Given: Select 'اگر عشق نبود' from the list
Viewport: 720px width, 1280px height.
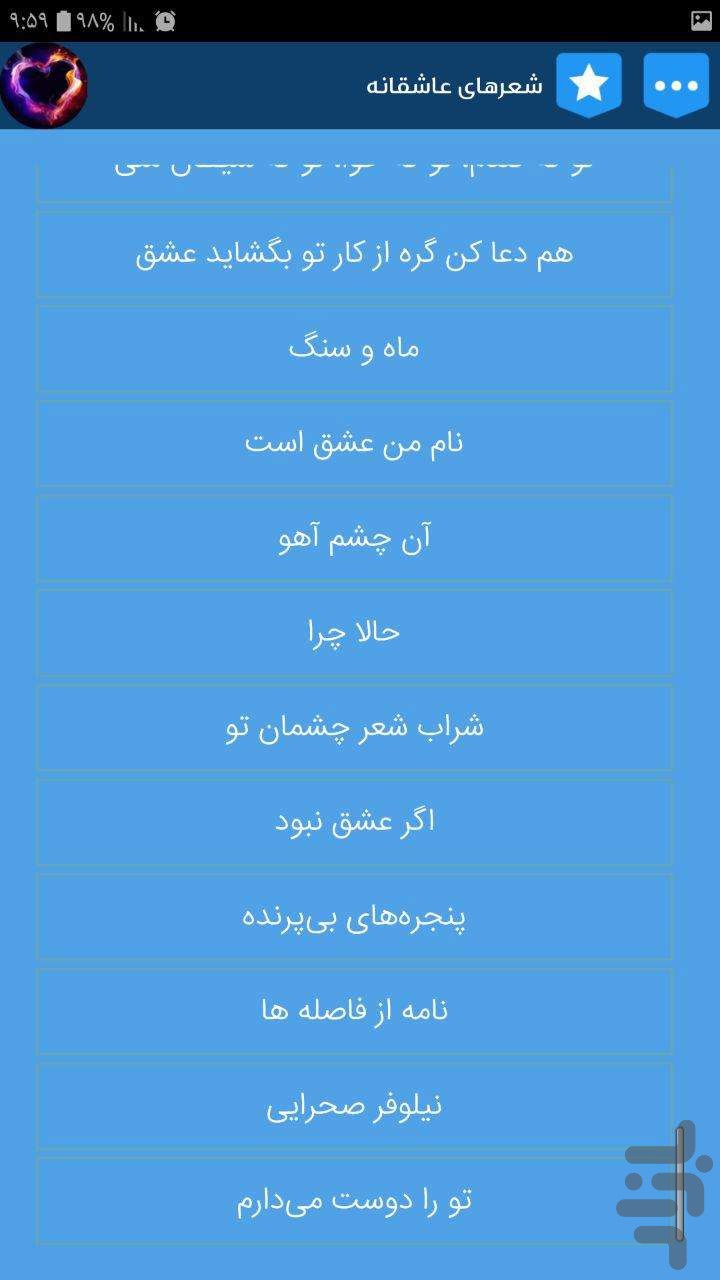Looking at the screenshot, I should coord(355,822).
